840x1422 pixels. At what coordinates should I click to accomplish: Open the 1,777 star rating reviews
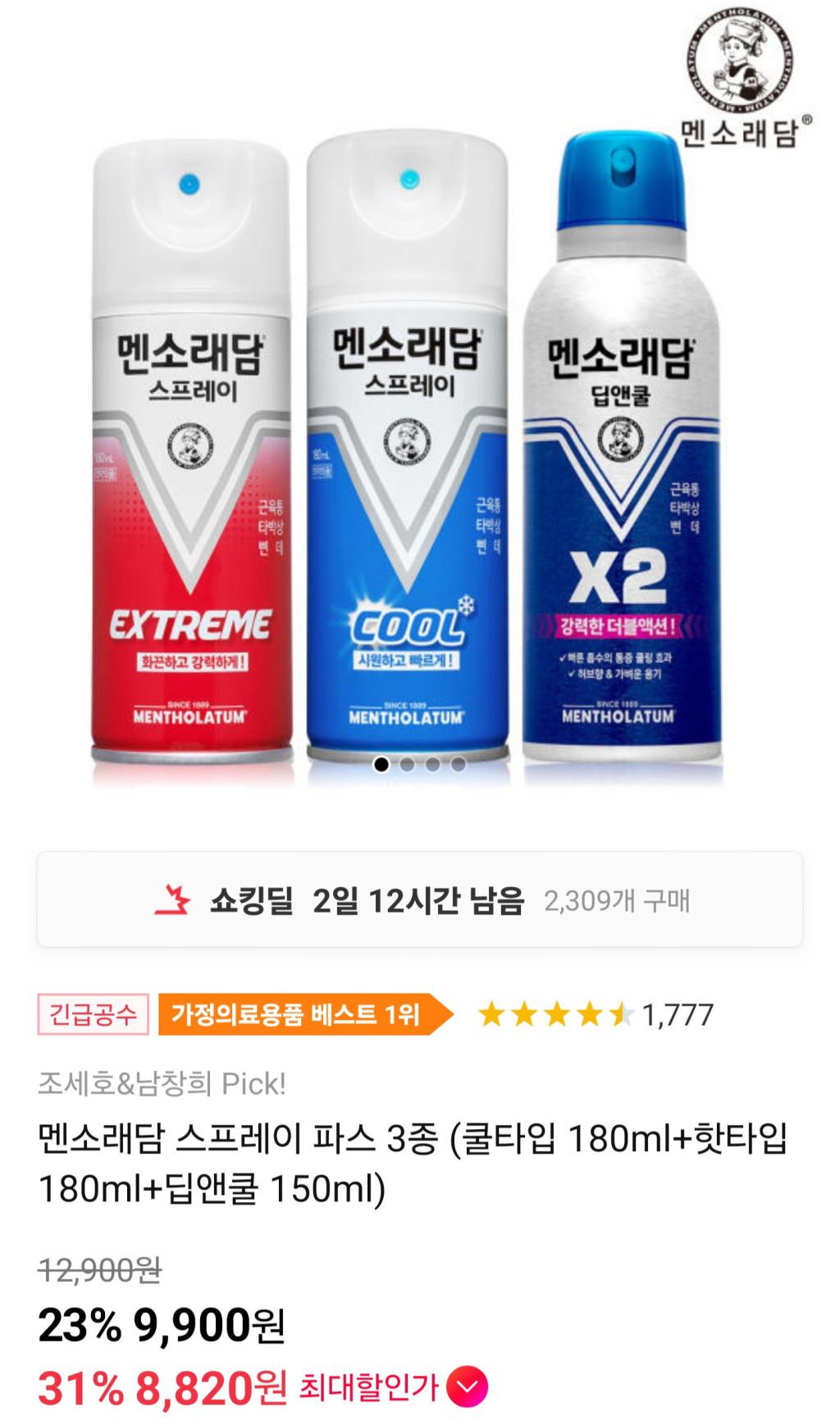596,1015
